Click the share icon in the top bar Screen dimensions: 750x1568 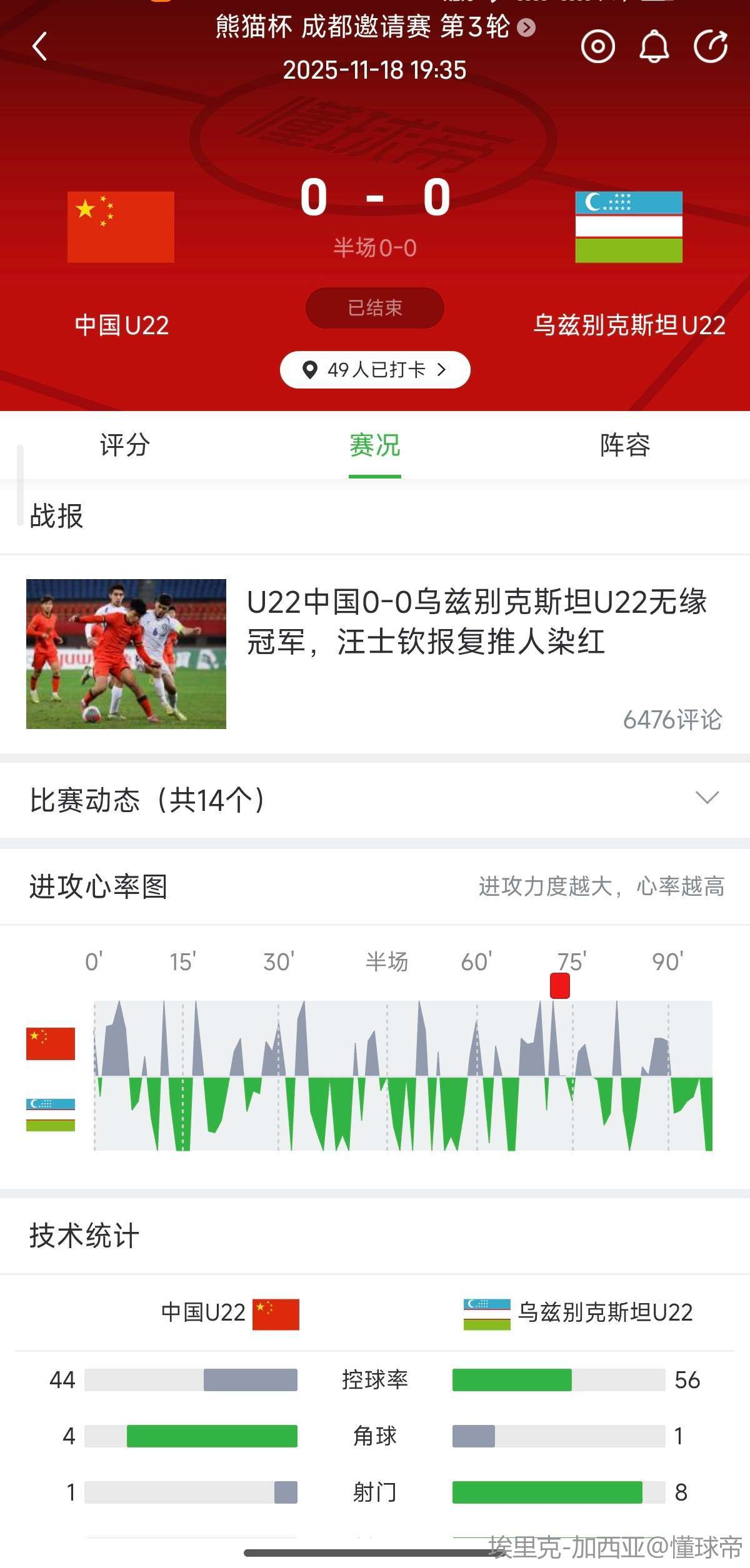pyautogui.click(x=709, y=46)
